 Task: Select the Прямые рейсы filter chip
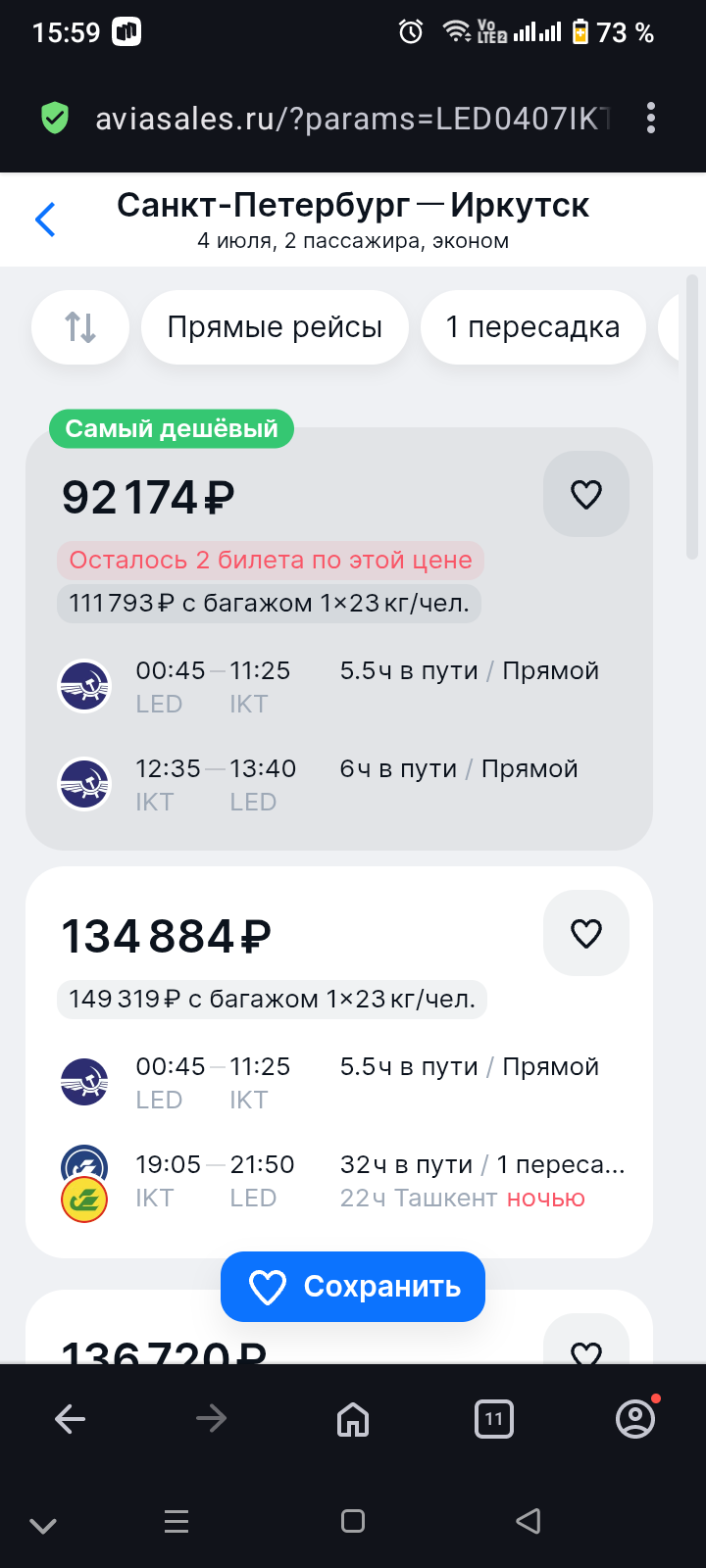pyautogui.click(x=275, y=326)
